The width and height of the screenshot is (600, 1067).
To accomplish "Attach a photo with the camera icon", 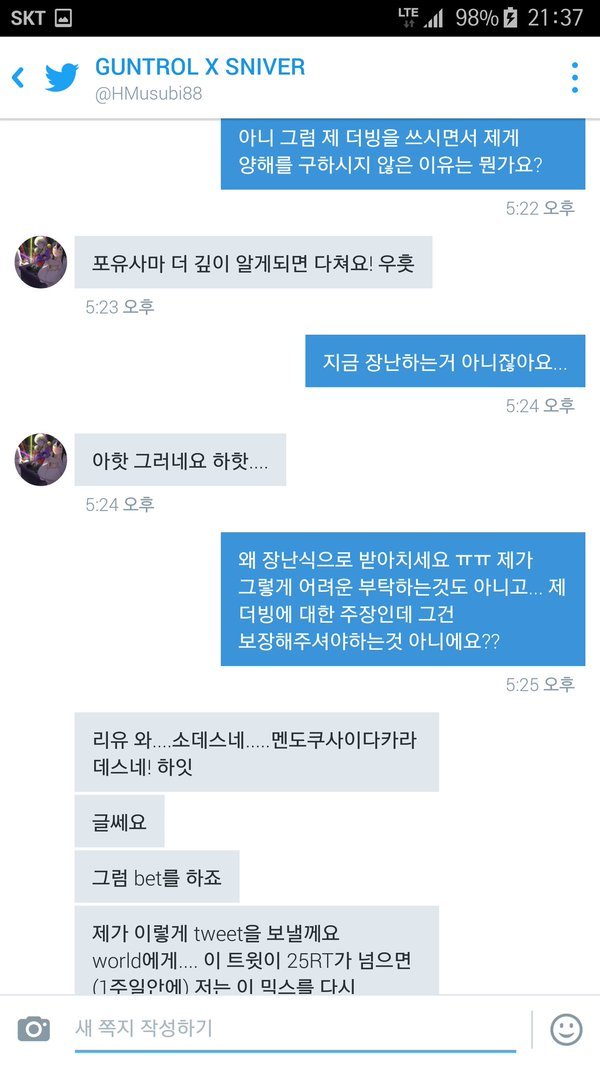I will point(34,1028).
